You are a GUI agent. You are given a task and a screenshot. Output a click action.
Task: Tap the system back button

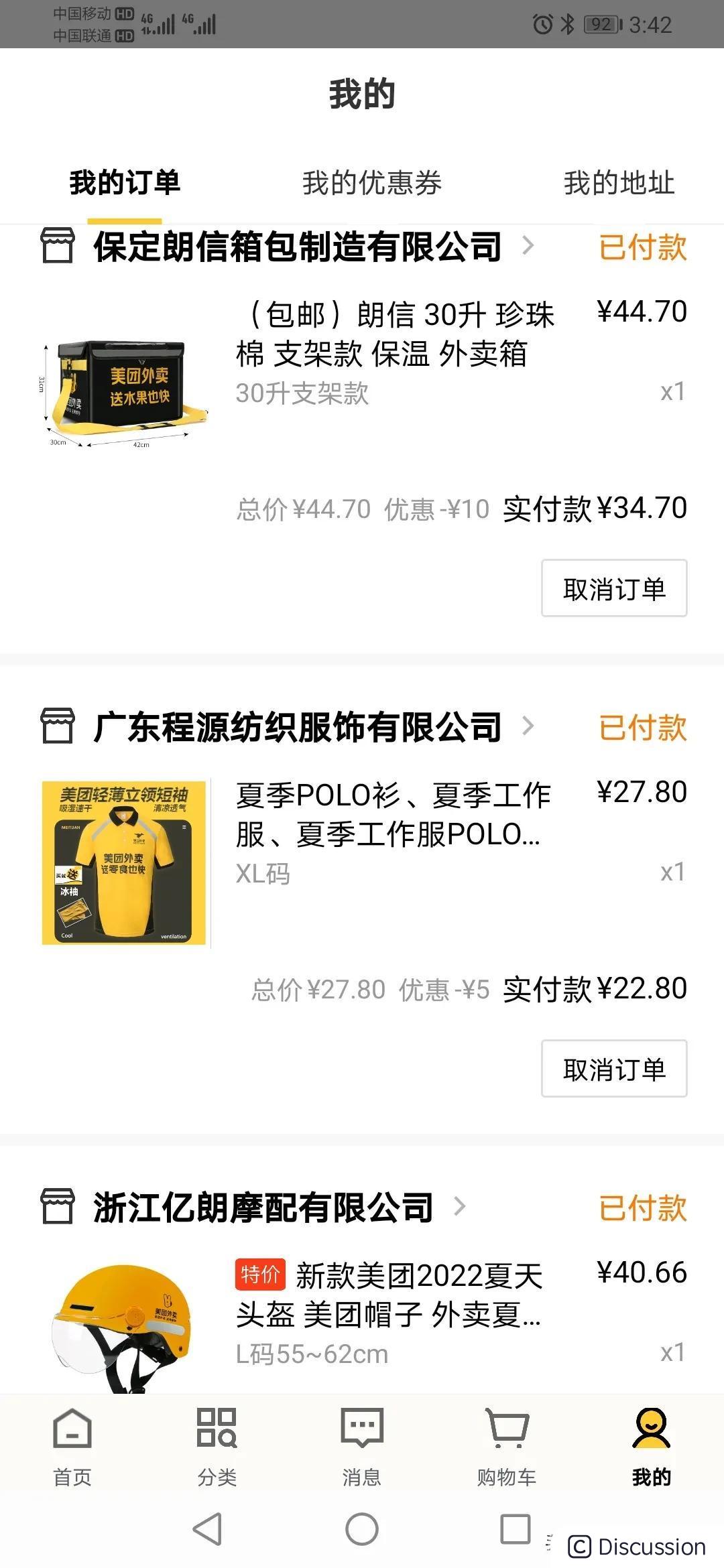(208, 1529)
